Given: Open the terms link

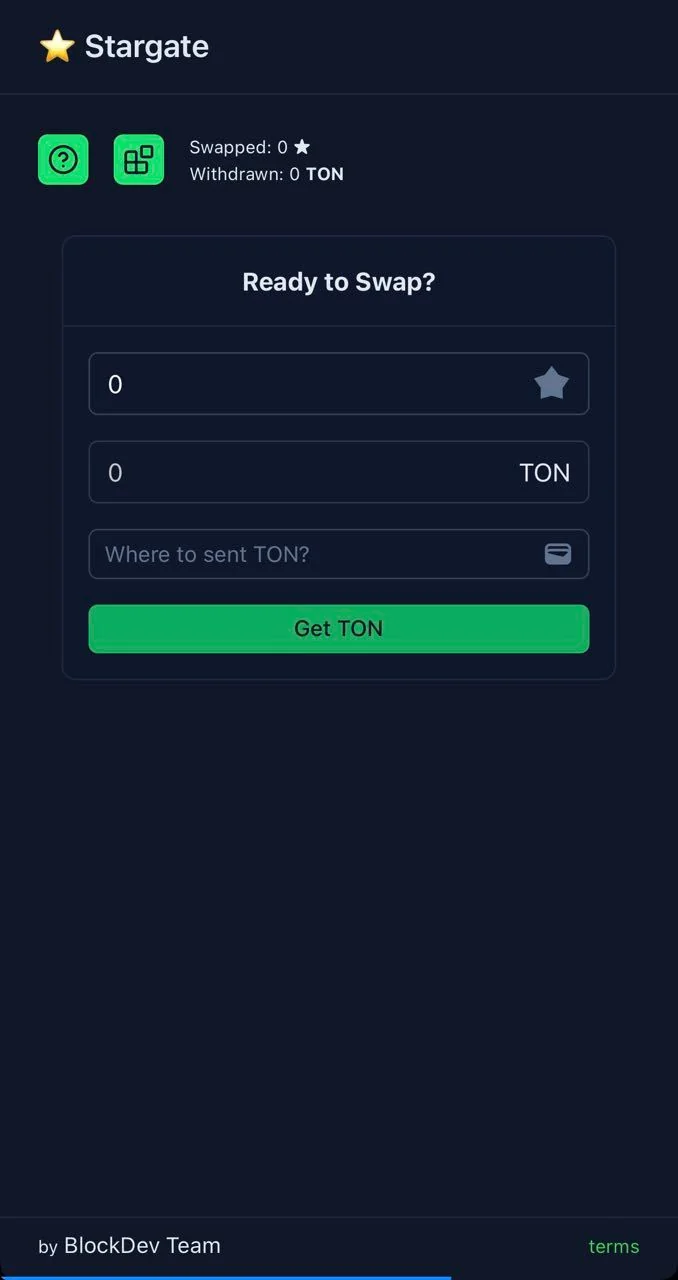Looking at the screenshot, I should pyautogui.click(x=614, y=1247).
